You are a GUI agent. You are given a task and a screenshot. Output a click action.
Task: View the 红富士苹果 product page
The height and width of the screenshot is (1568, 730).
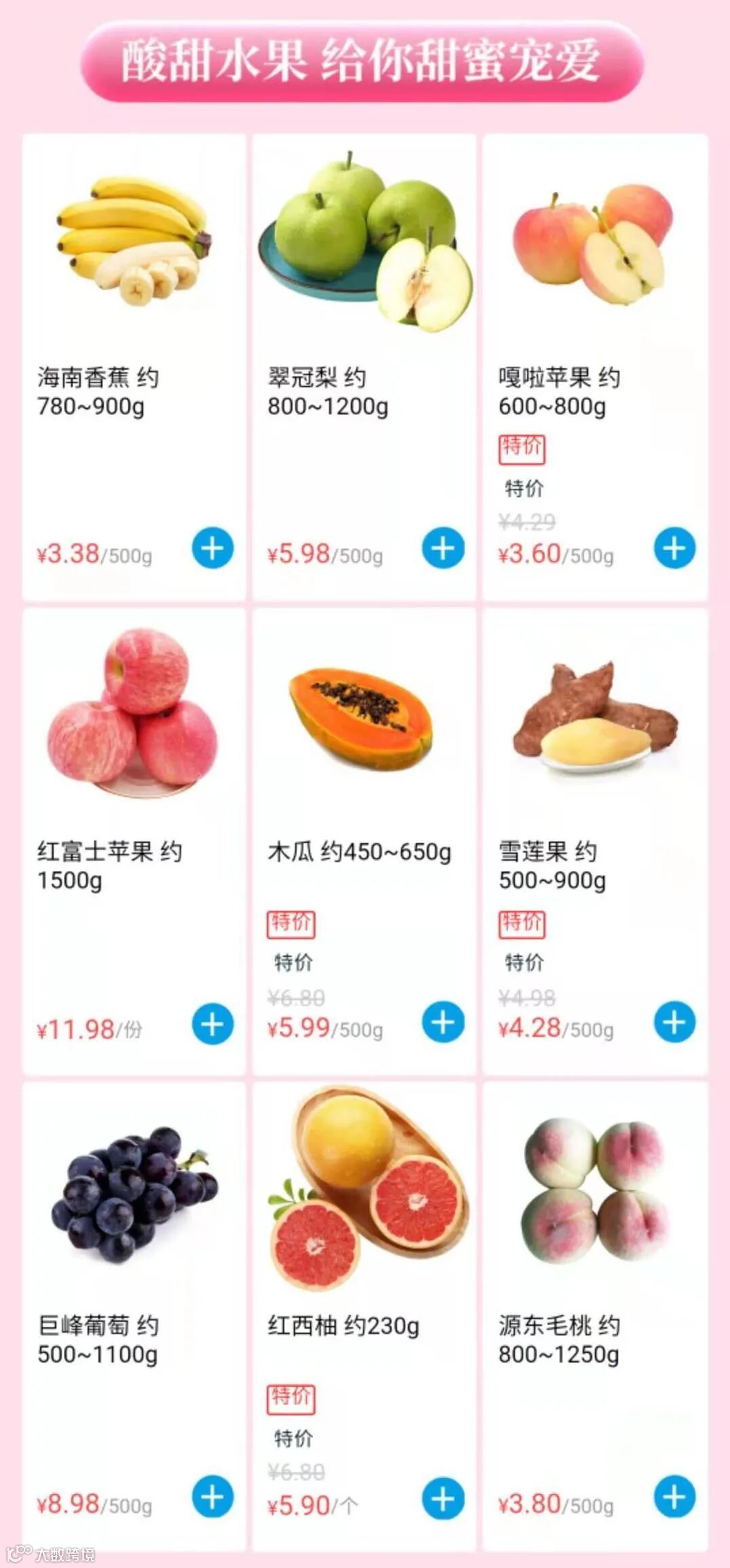pos(133,712)
